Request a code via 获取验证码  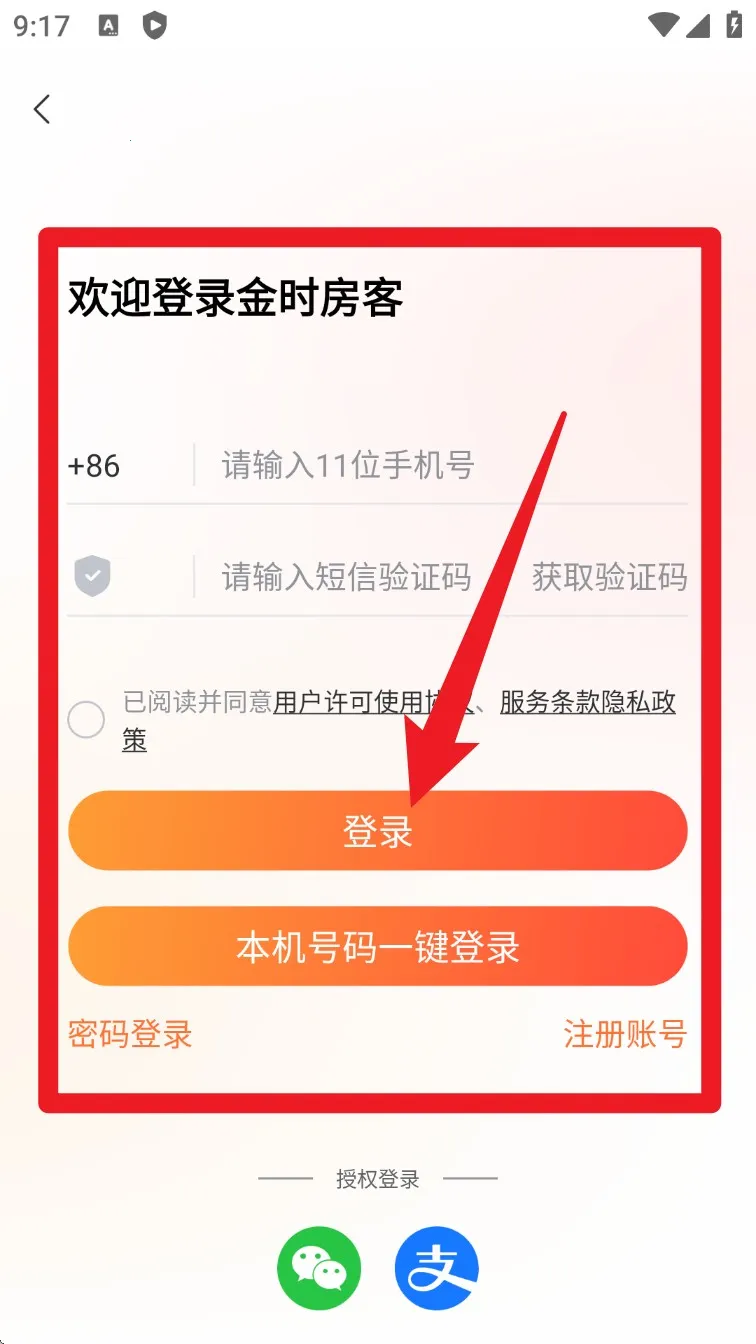coord(609,577)
